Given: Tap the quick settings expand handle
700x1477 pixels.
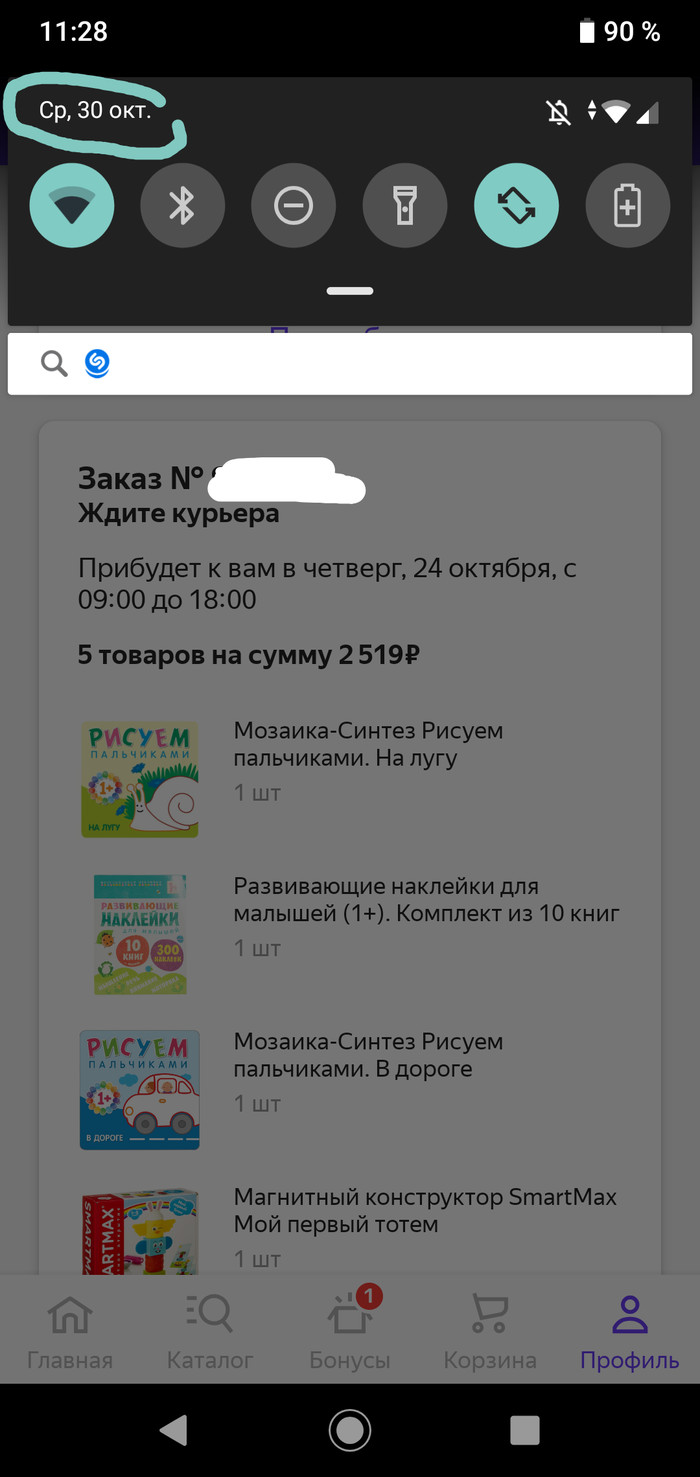Looking at the screenshot, I should click(350, 291).
